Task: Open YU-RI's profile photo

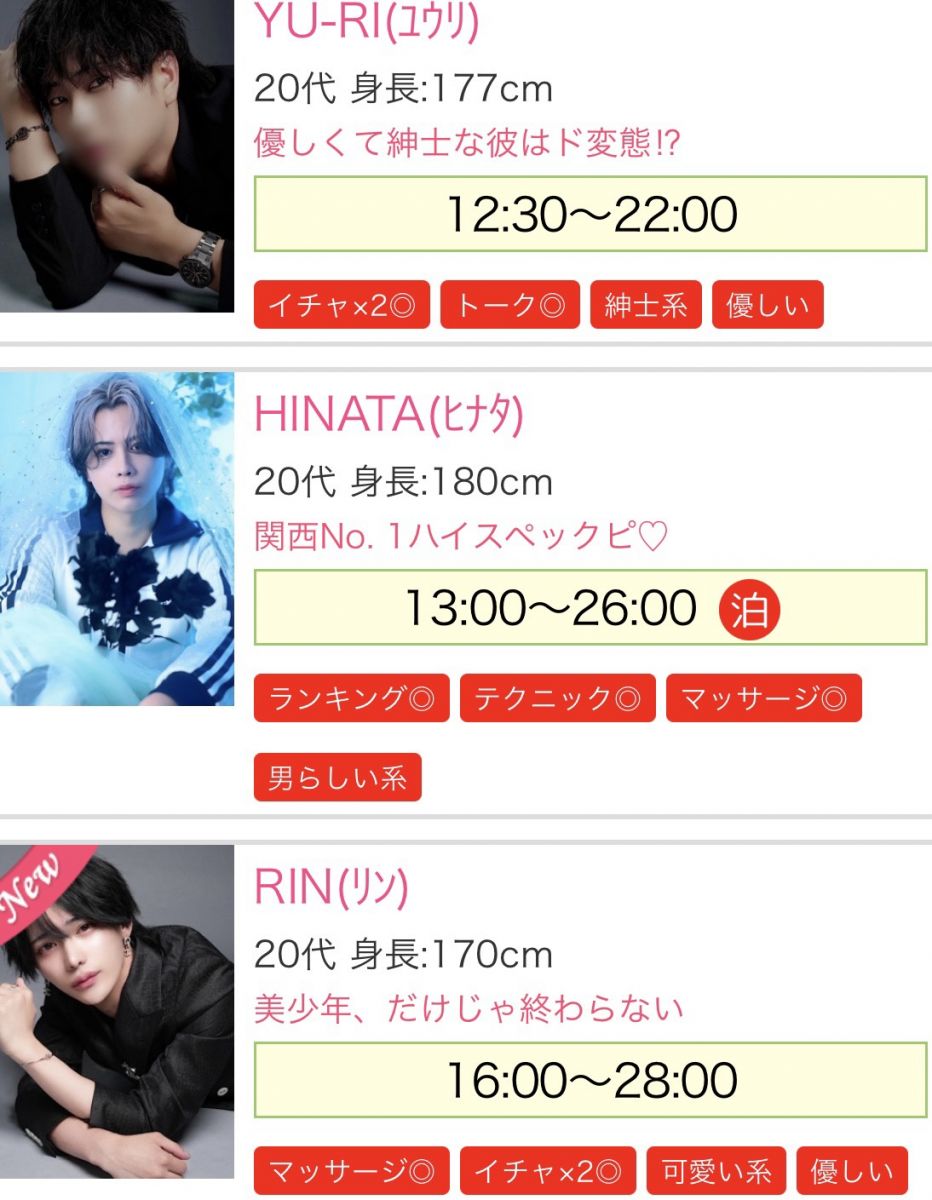Action: coord(116,156)
